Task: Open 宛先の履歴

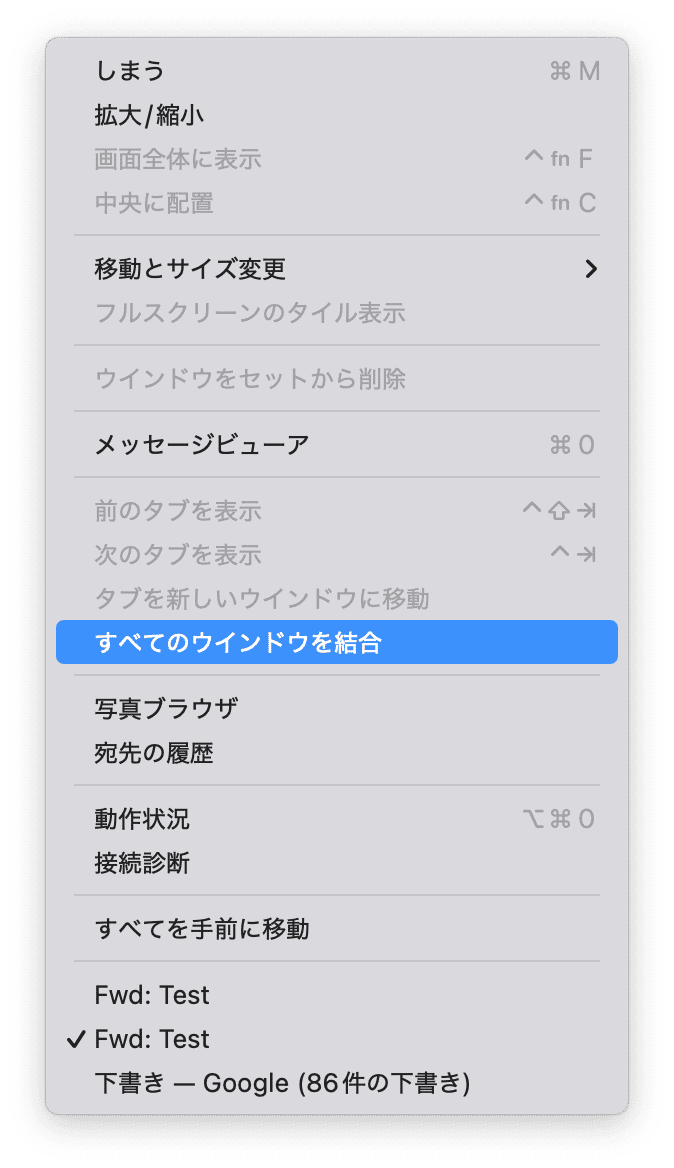Action: coord(337,752)
